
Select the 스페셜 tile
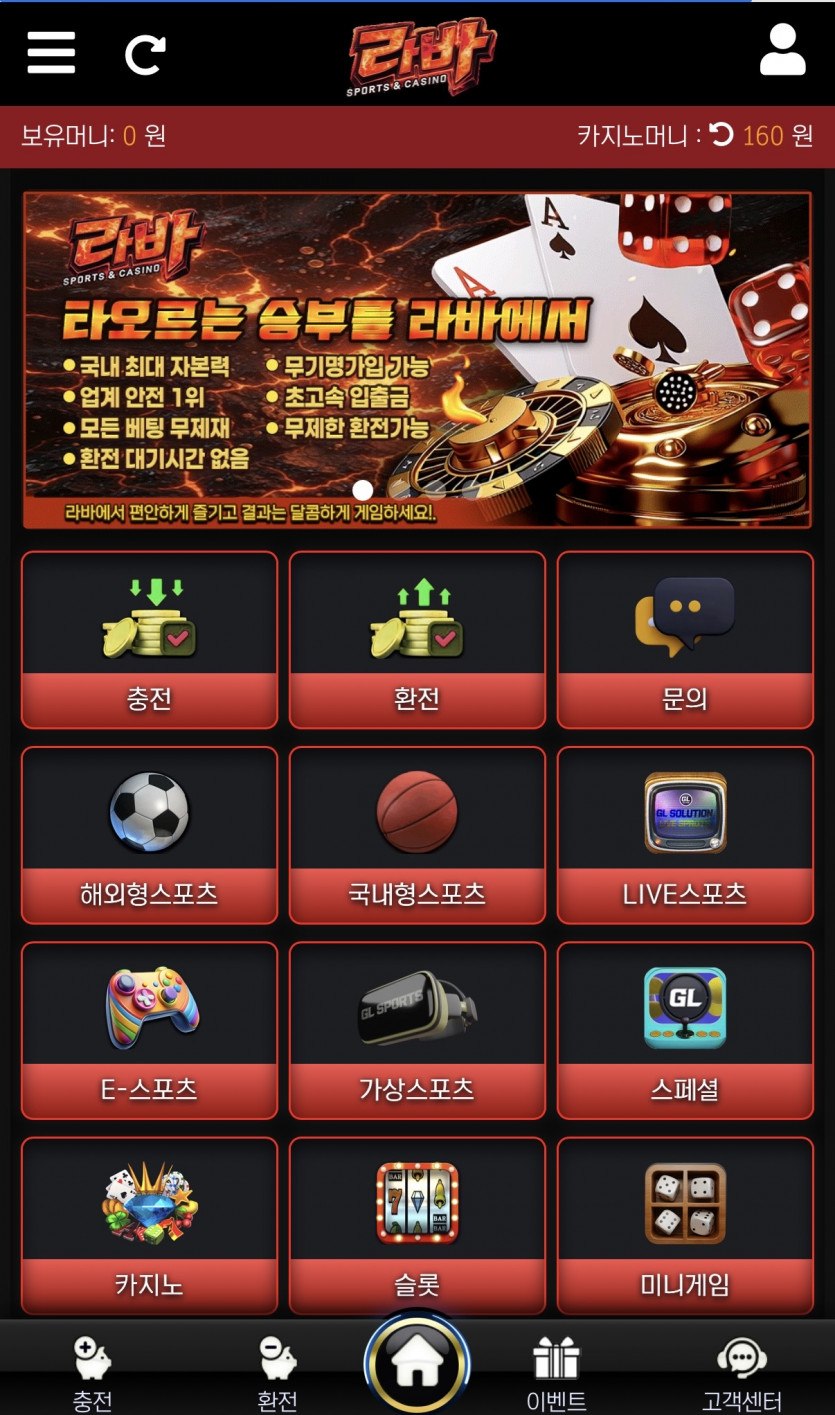(x=685, y=1030)
